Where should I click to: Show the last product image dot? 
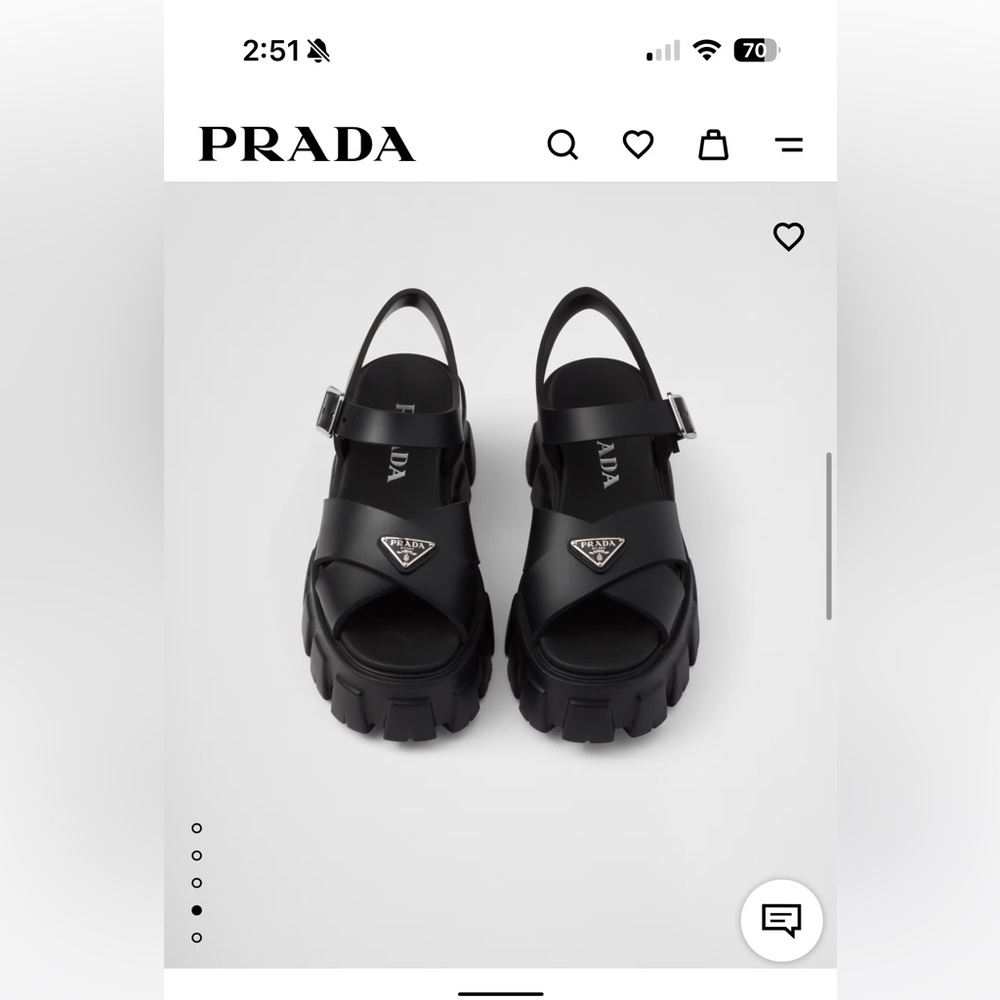click(x=197, y=937)
